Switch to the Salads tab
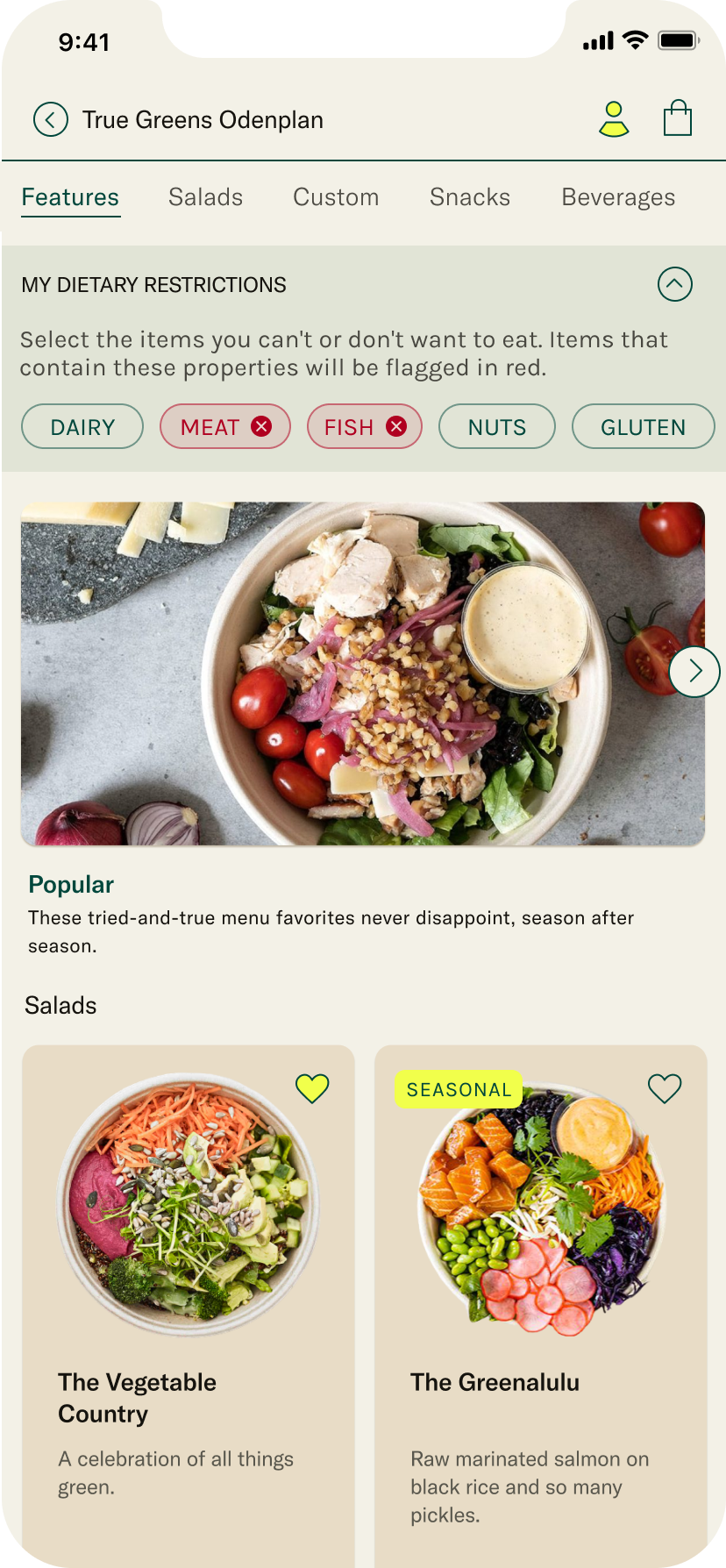Image resolution: width=726 pixels, height=1568 pixels. [x=205, y=197]
